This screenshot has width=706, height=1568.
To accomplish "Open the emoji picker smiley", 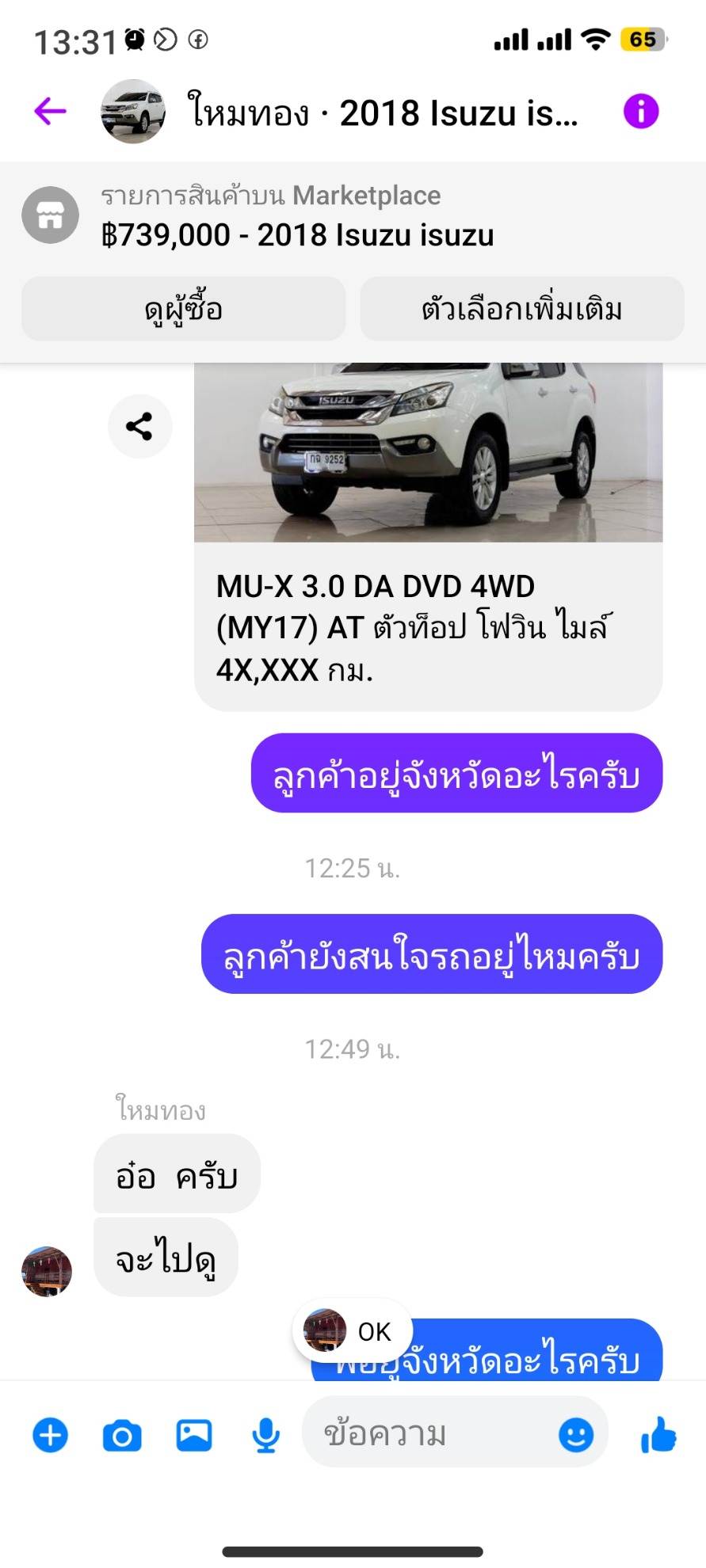I will pyautogui.click(x=576, y=1435).
